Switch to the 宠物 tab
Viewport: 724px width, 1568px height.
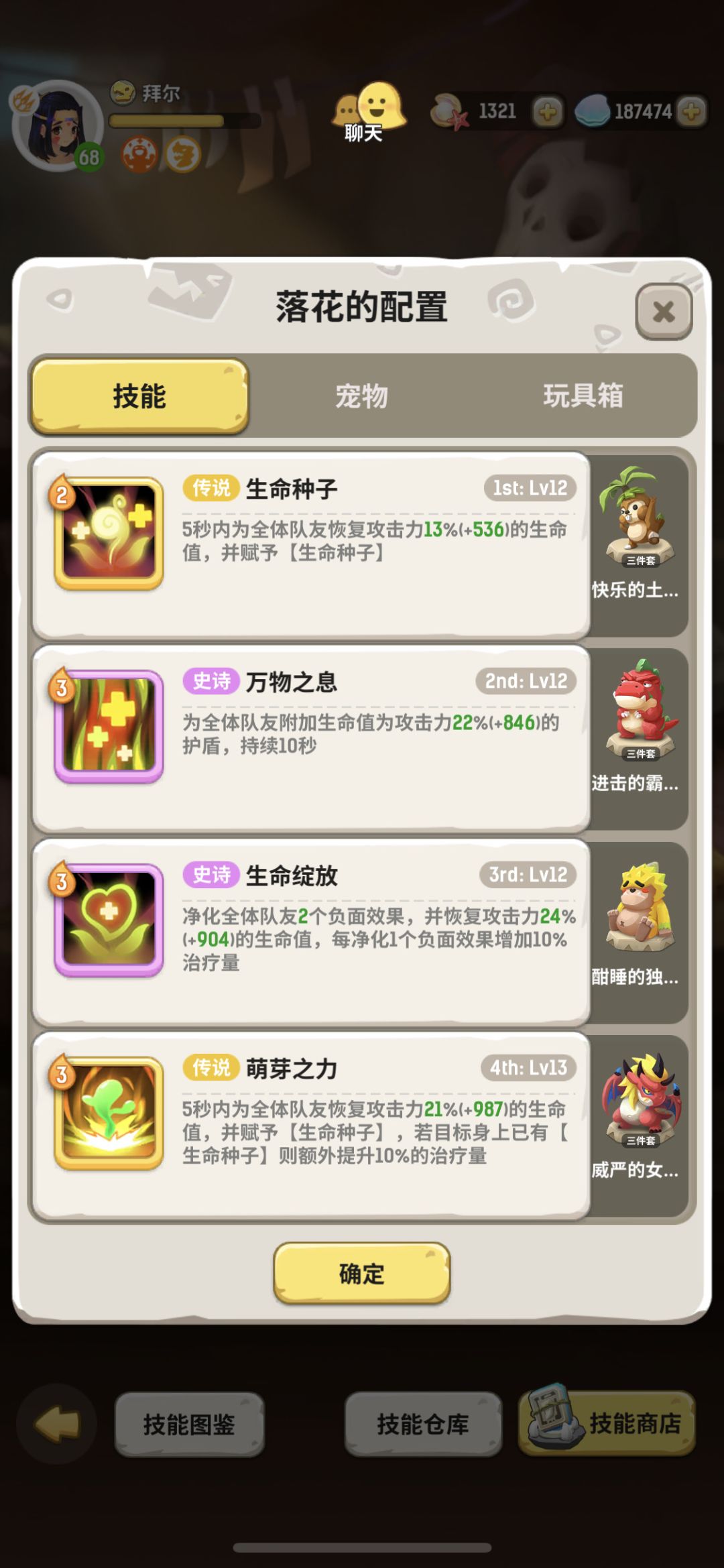[362, 397]
